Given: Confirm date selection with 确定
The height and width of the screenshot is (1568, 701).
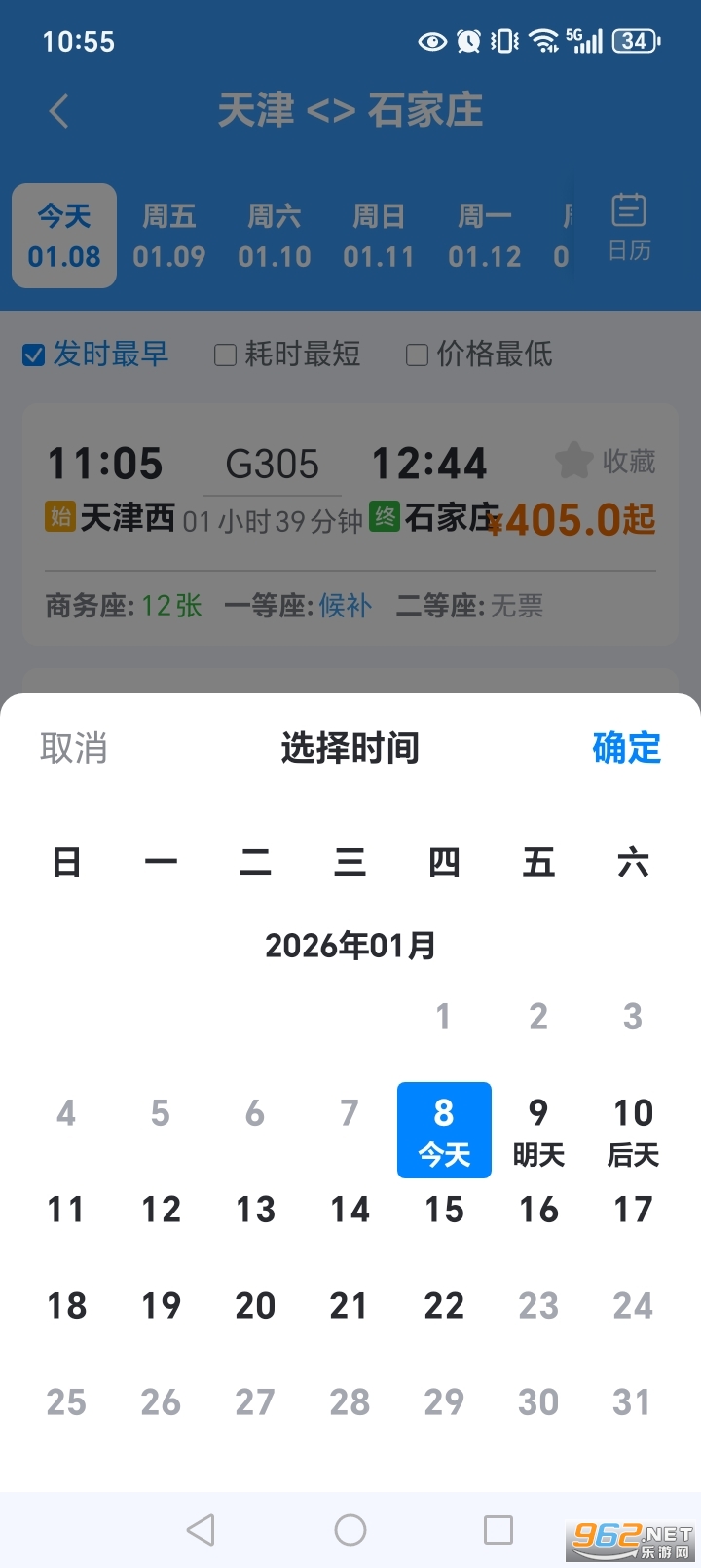Looking at the screenshot, I should 627,748.
